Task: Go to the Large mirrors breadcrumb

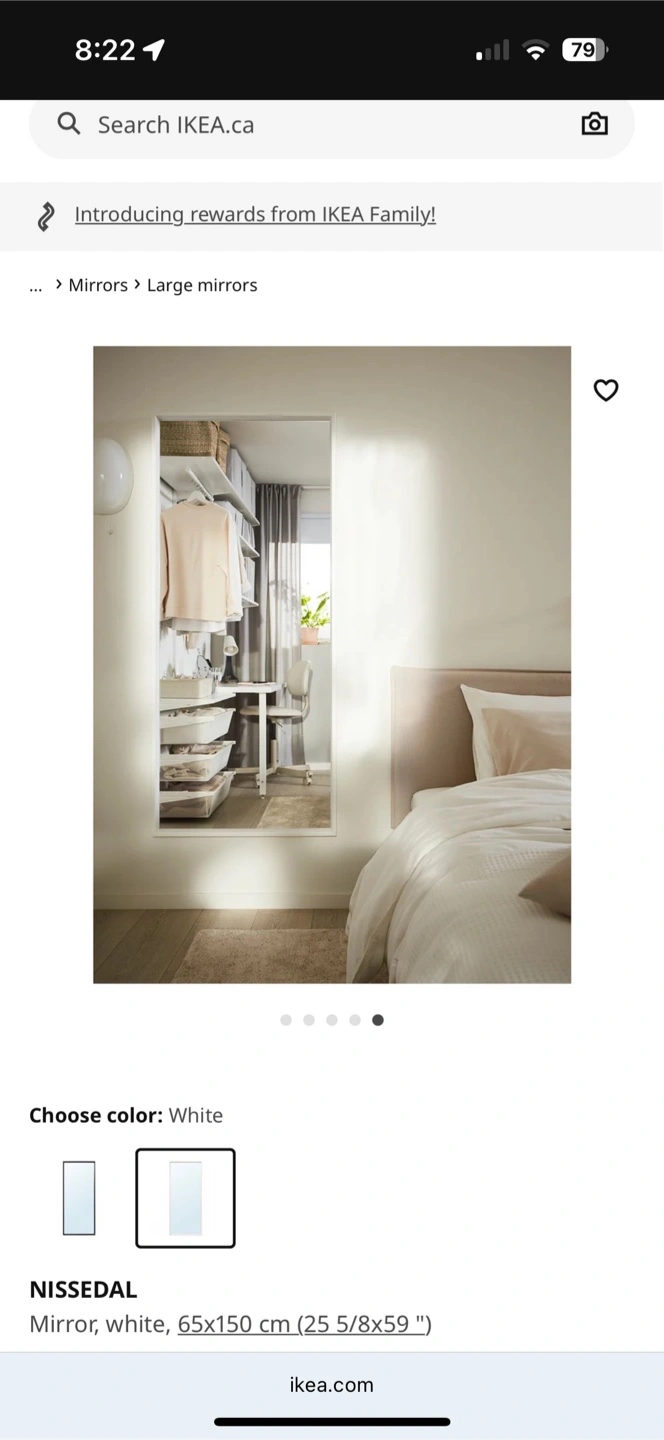Action: click(202, 285)
